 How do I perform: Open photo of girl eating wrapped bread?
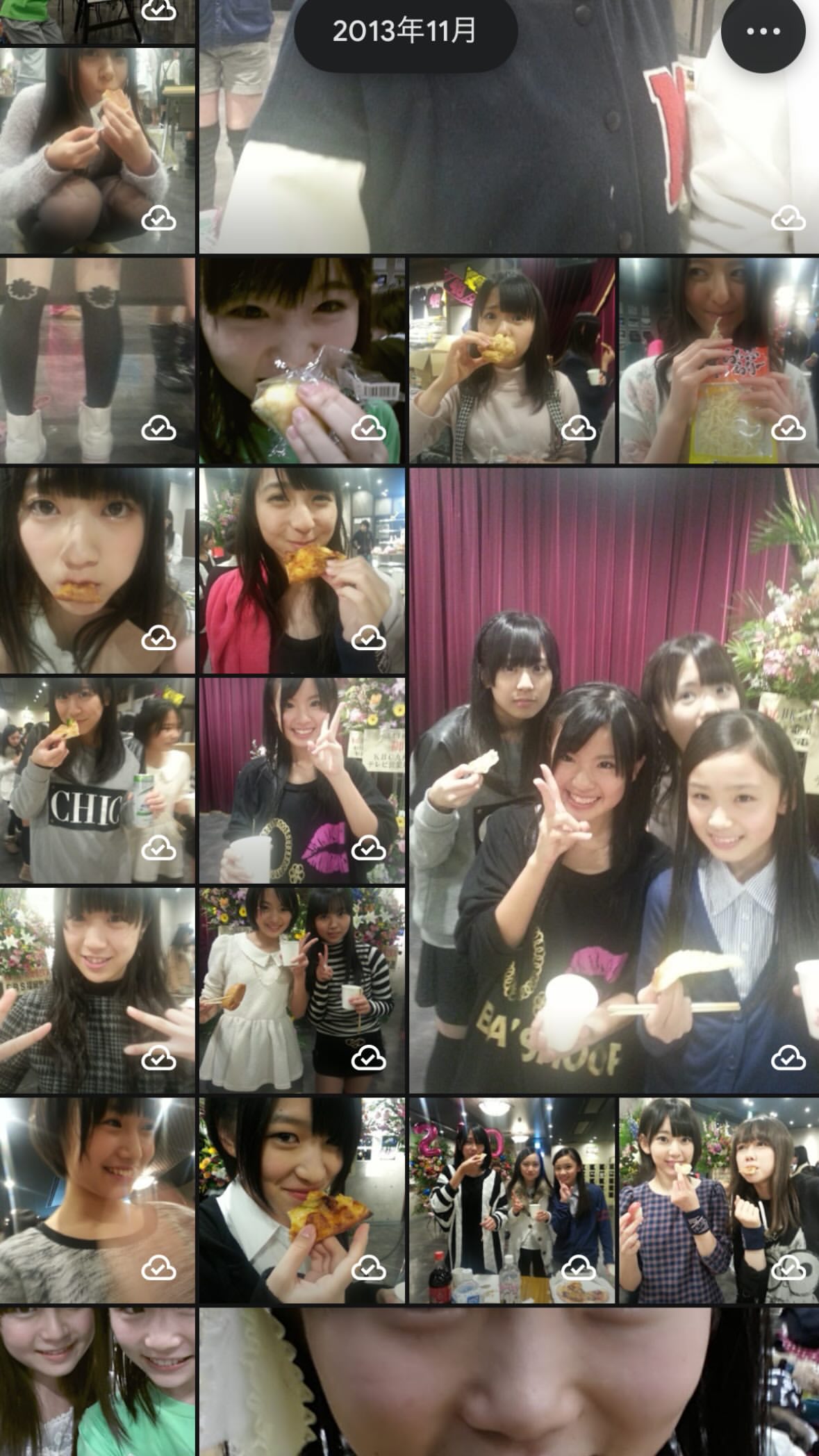301,360
